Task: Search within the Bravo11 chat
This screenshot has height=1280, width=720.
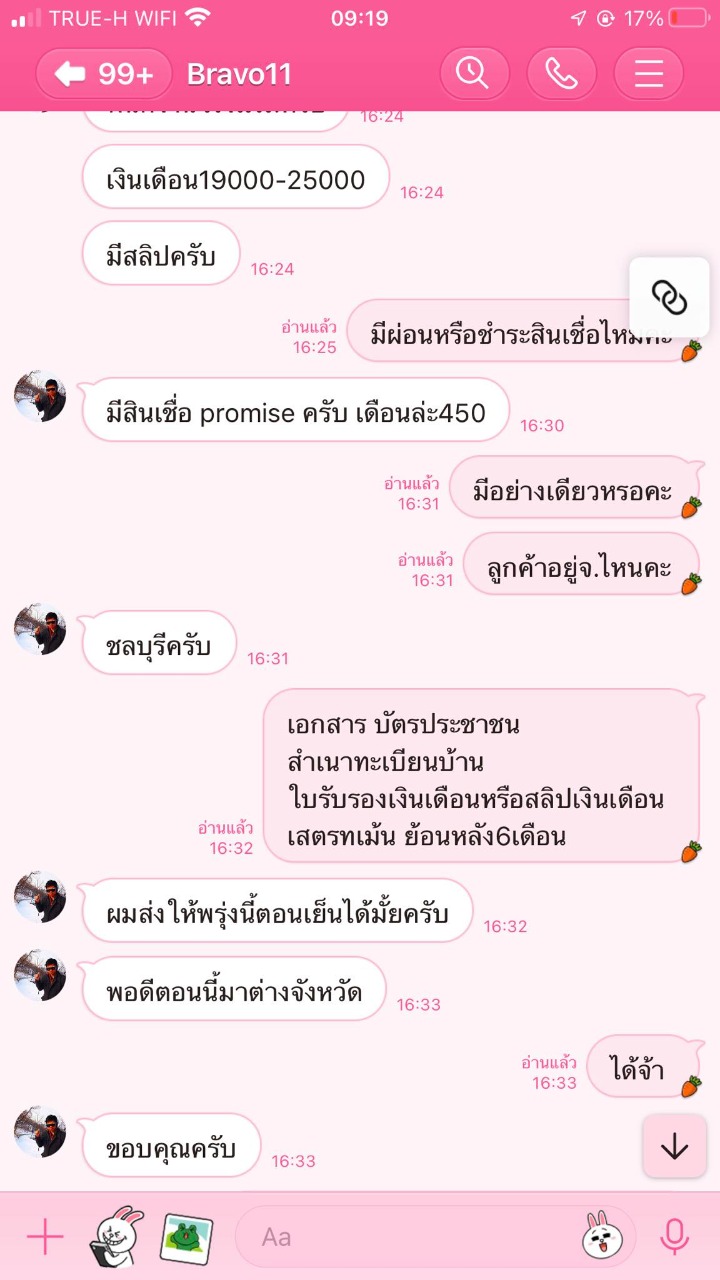Action: pos(475,74)
